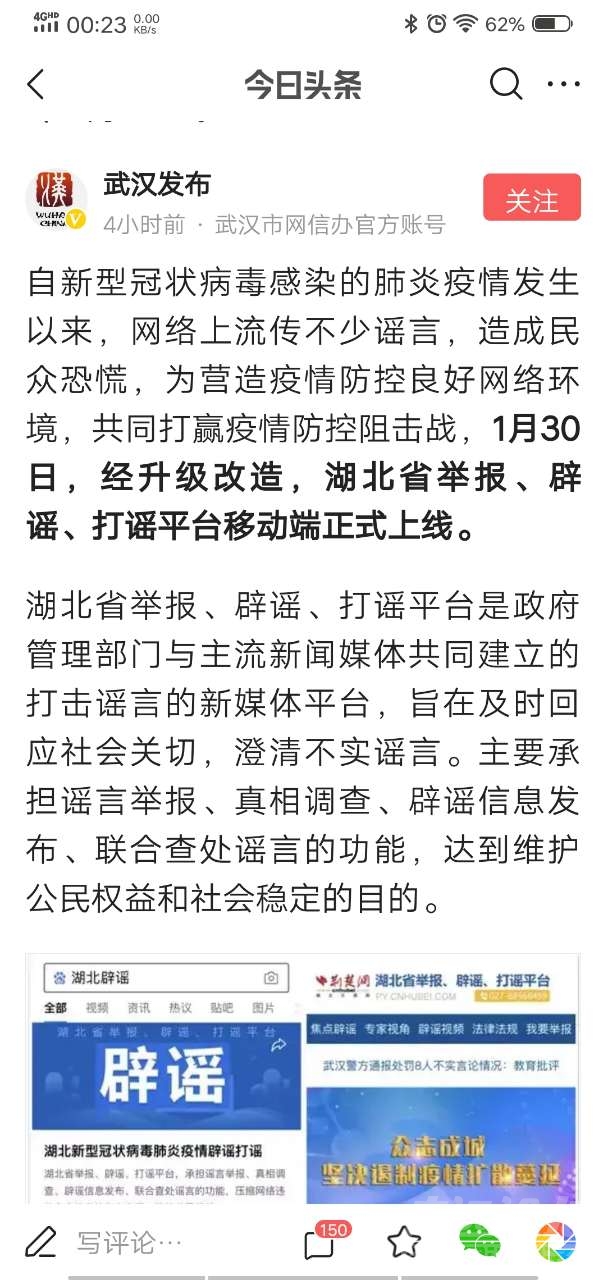Screen dimensions: 606x1280
Task: Share via the colorful Moments icon
Action: (x=555, y=1243)
